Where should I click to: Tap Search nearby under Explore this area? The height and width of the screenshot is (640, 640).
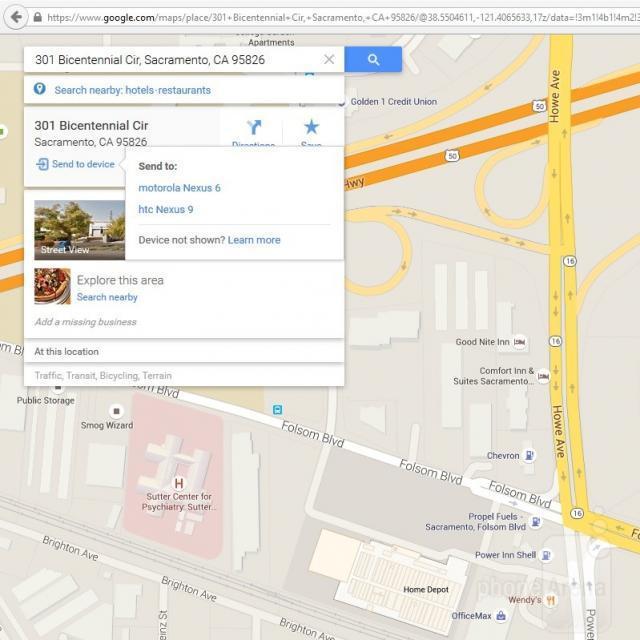[x=107, y=297]
